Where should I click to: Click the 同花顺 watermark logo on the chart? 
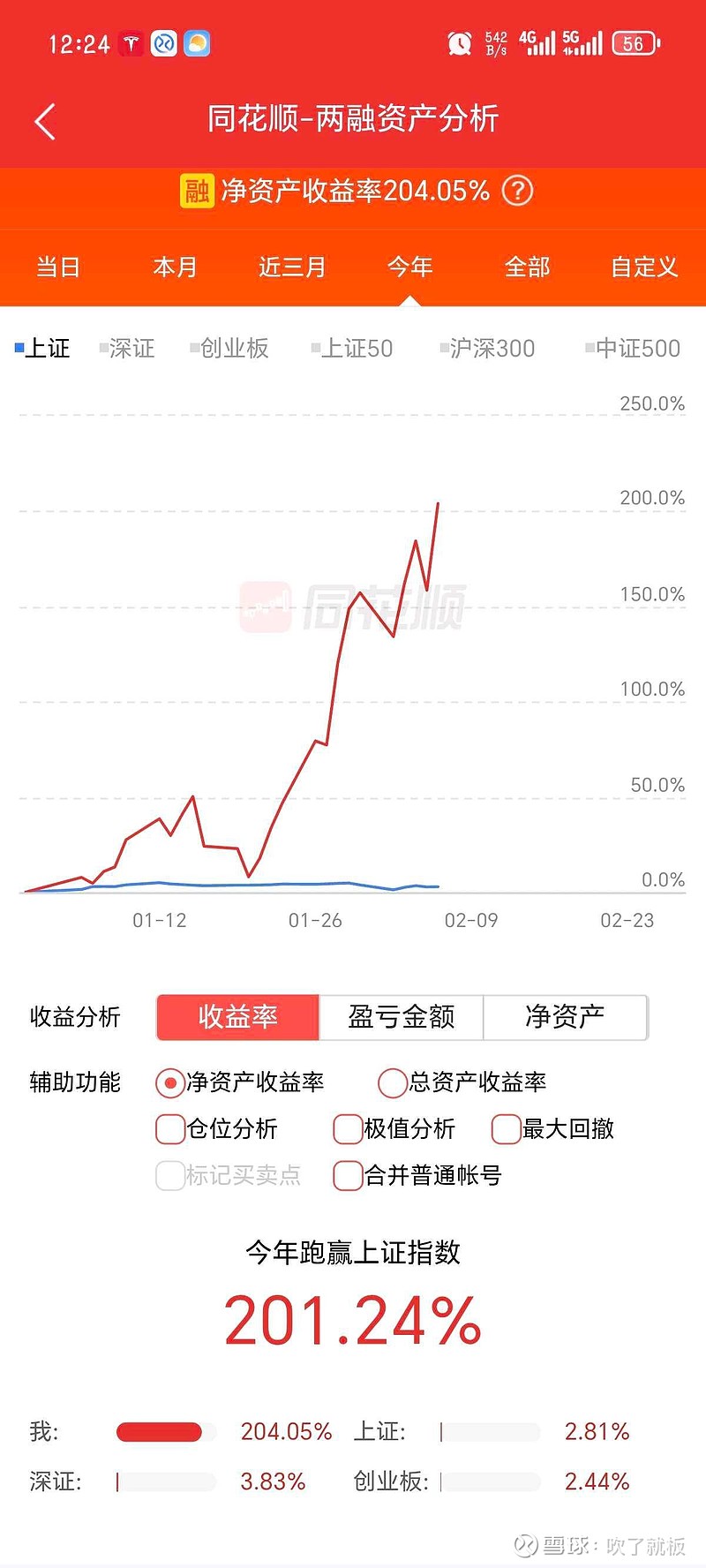[x=353, y=601]
